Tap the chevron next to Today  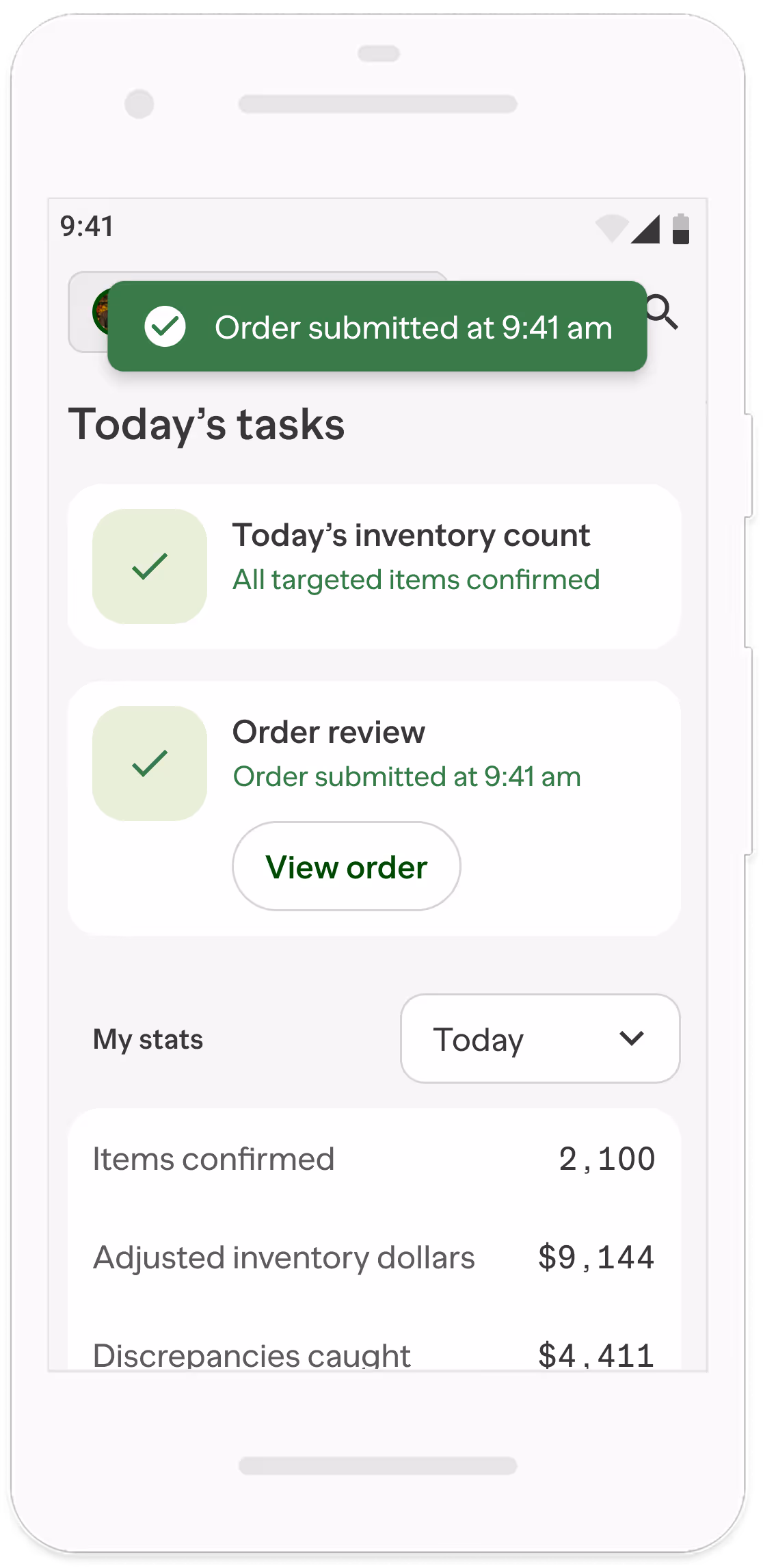pos(632,1038)
